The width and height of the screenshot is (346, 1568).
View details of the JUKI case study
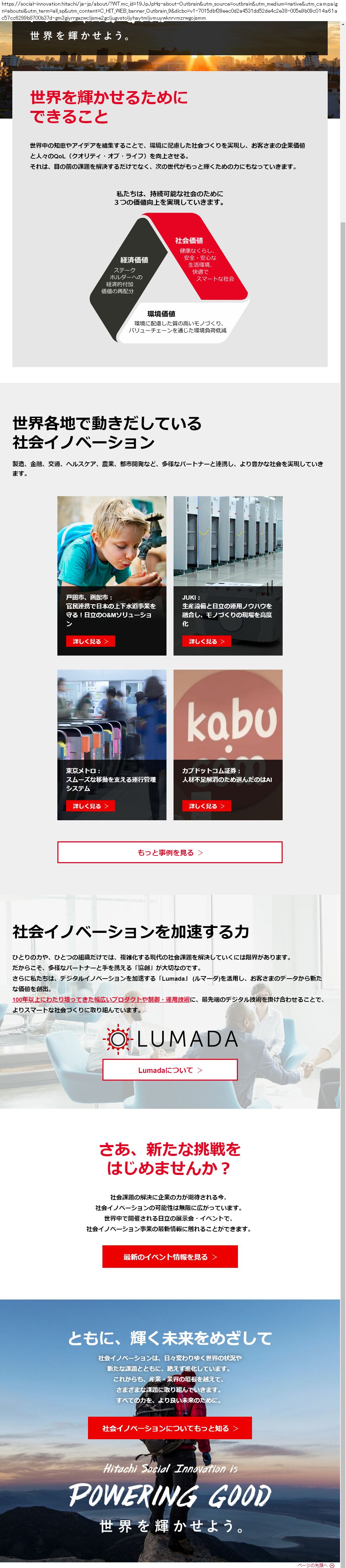click(x=206, y=641)
